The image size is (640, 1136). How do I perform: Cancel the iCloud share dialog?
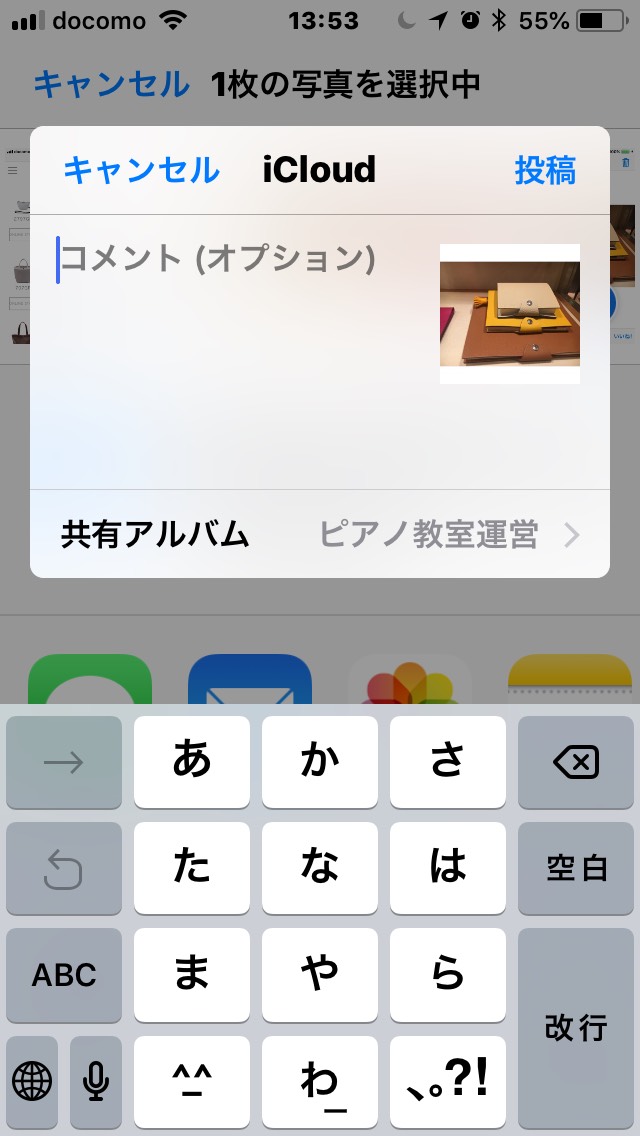[x=141, y=170]
